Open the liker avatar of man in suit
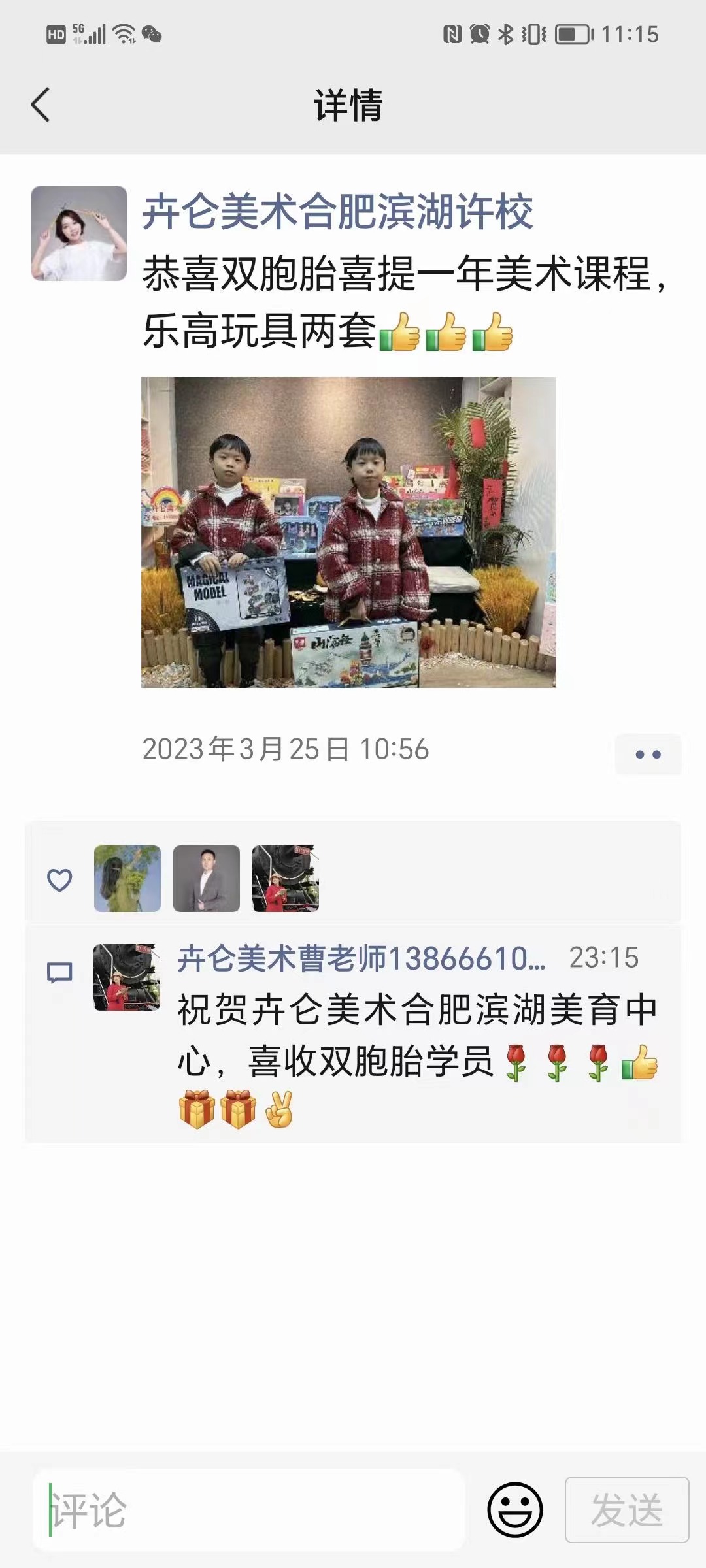This screenshot has width=706, height=1568. pos(207,879)
